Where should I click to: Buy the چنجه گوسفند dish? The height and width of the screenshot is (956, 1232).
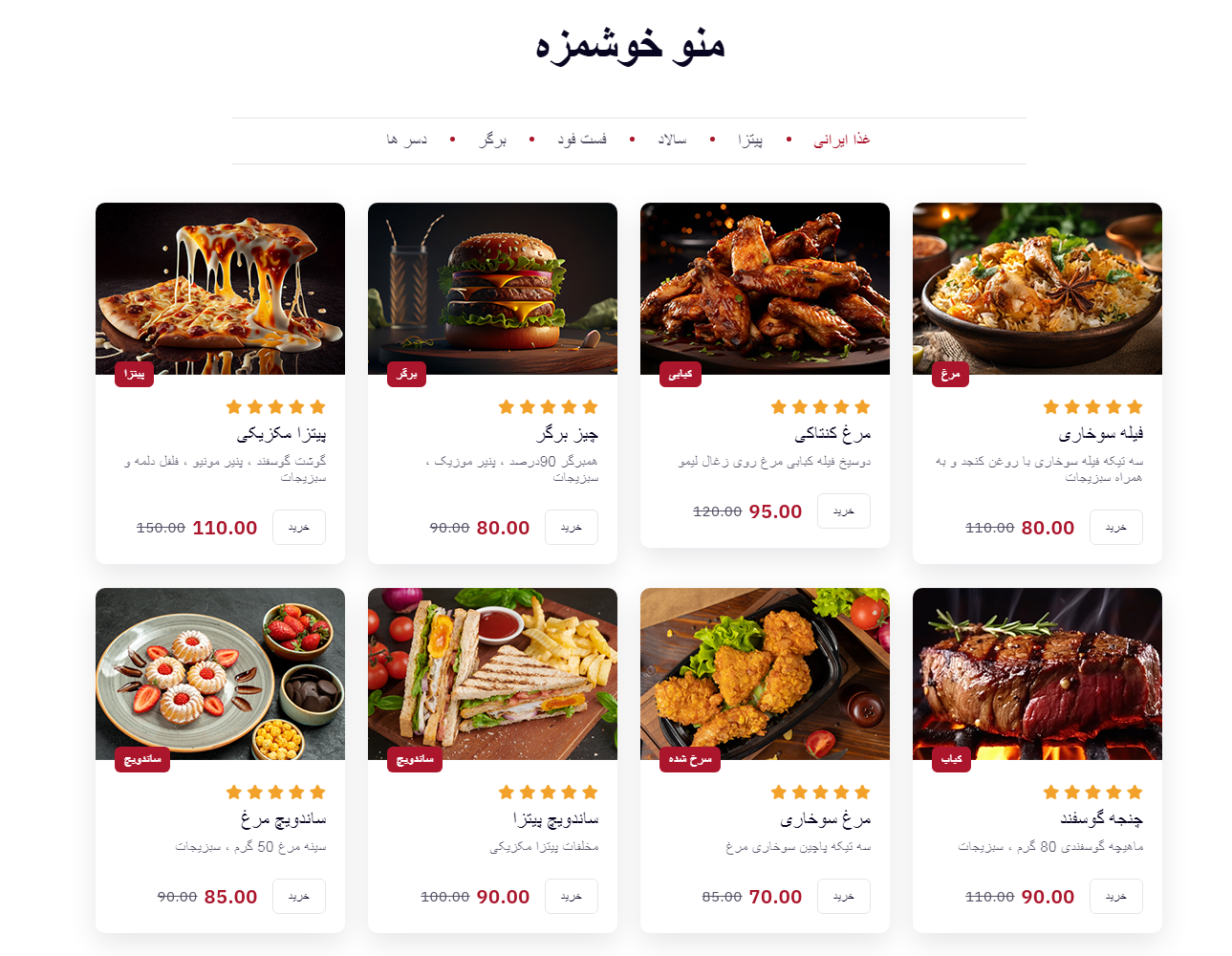(x=1116, y=897)
